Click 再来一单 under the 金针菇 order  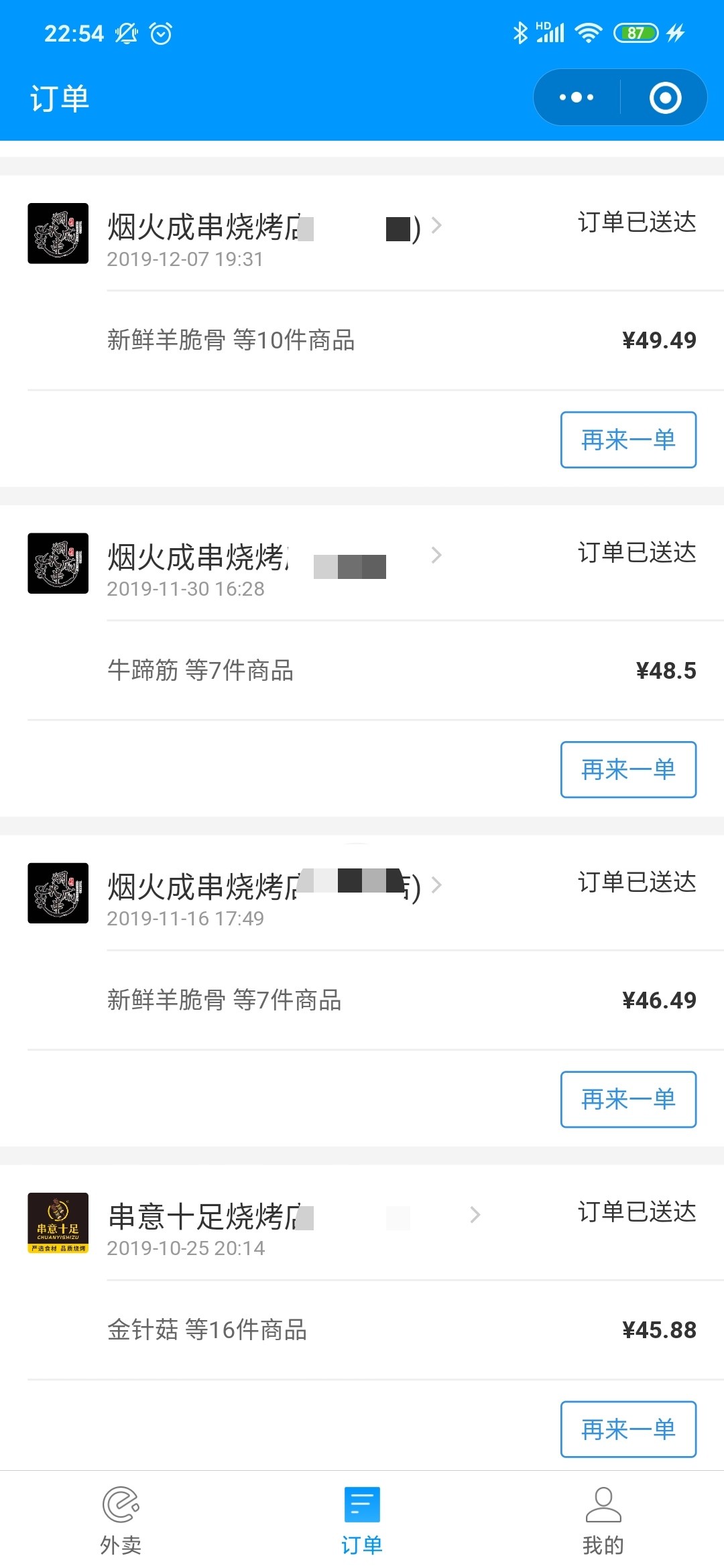click(x=628, y=1428)
